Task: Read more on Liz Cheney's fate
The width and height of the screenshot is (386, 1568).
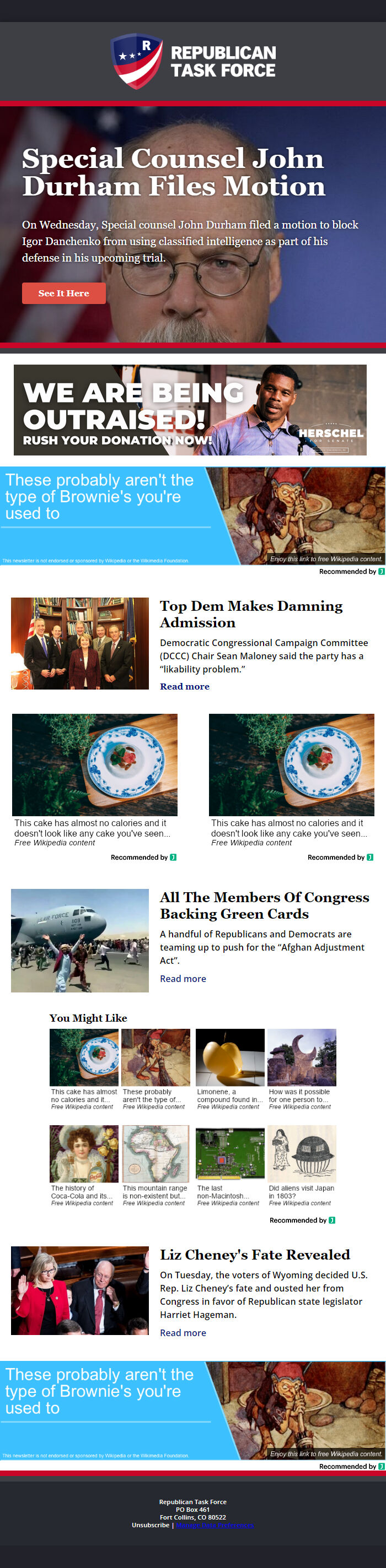Action: pyautogui.click(x=183, y=1332)
